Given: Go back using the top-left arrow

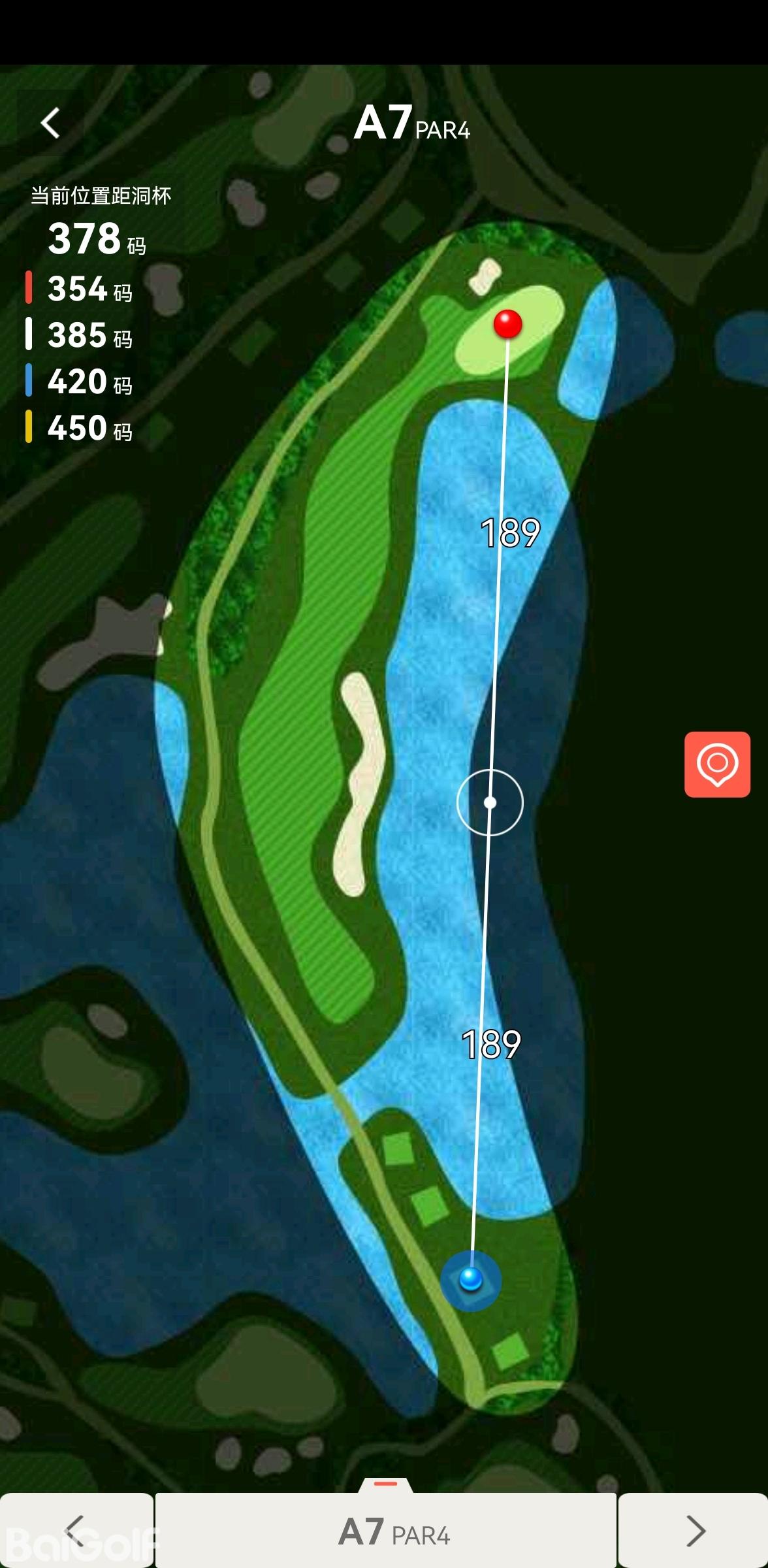Looking at the screenshot, I should (50, 123).
